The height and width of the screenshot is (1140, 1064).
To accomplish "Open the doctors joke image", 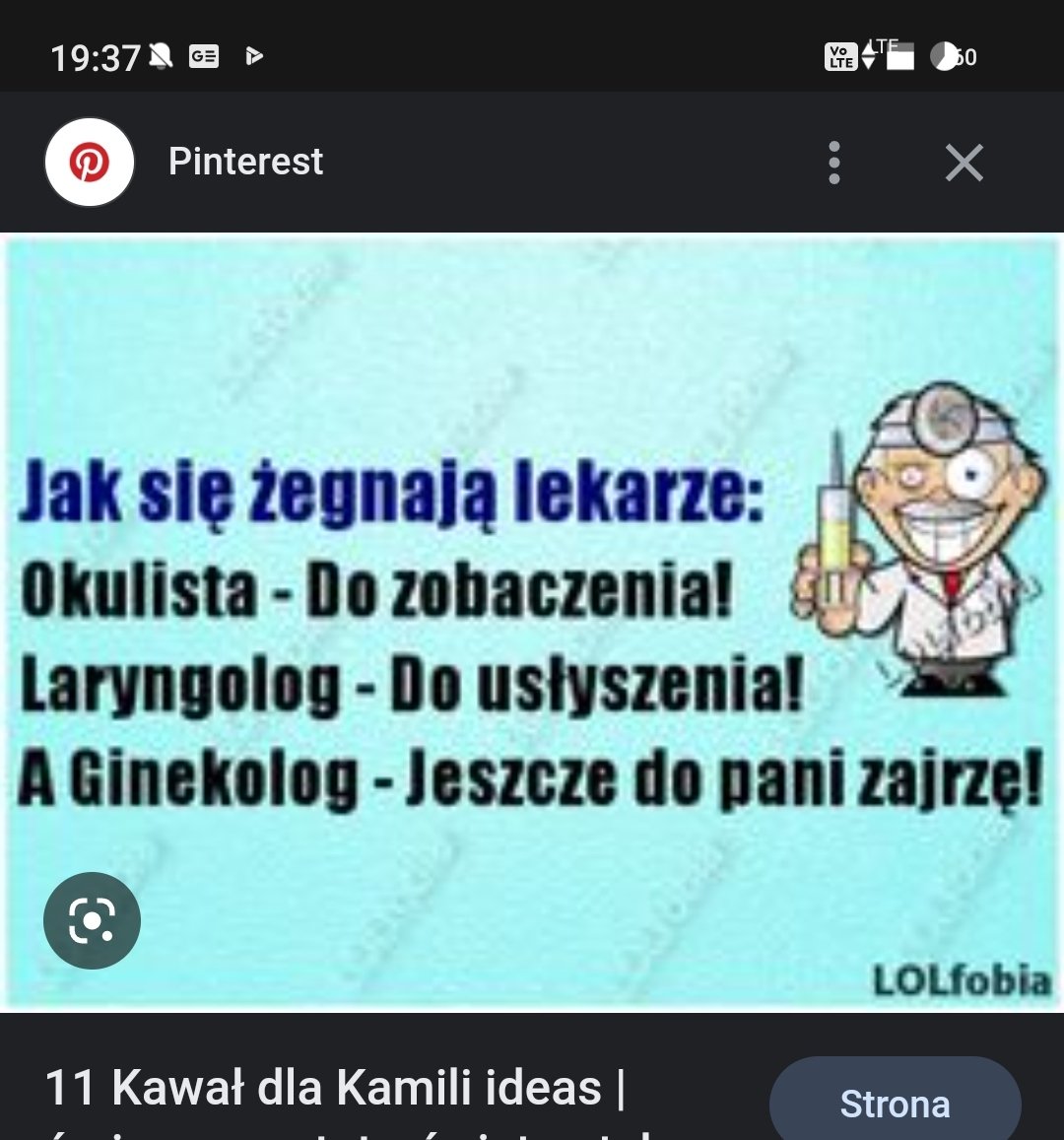I will [532, 621].
